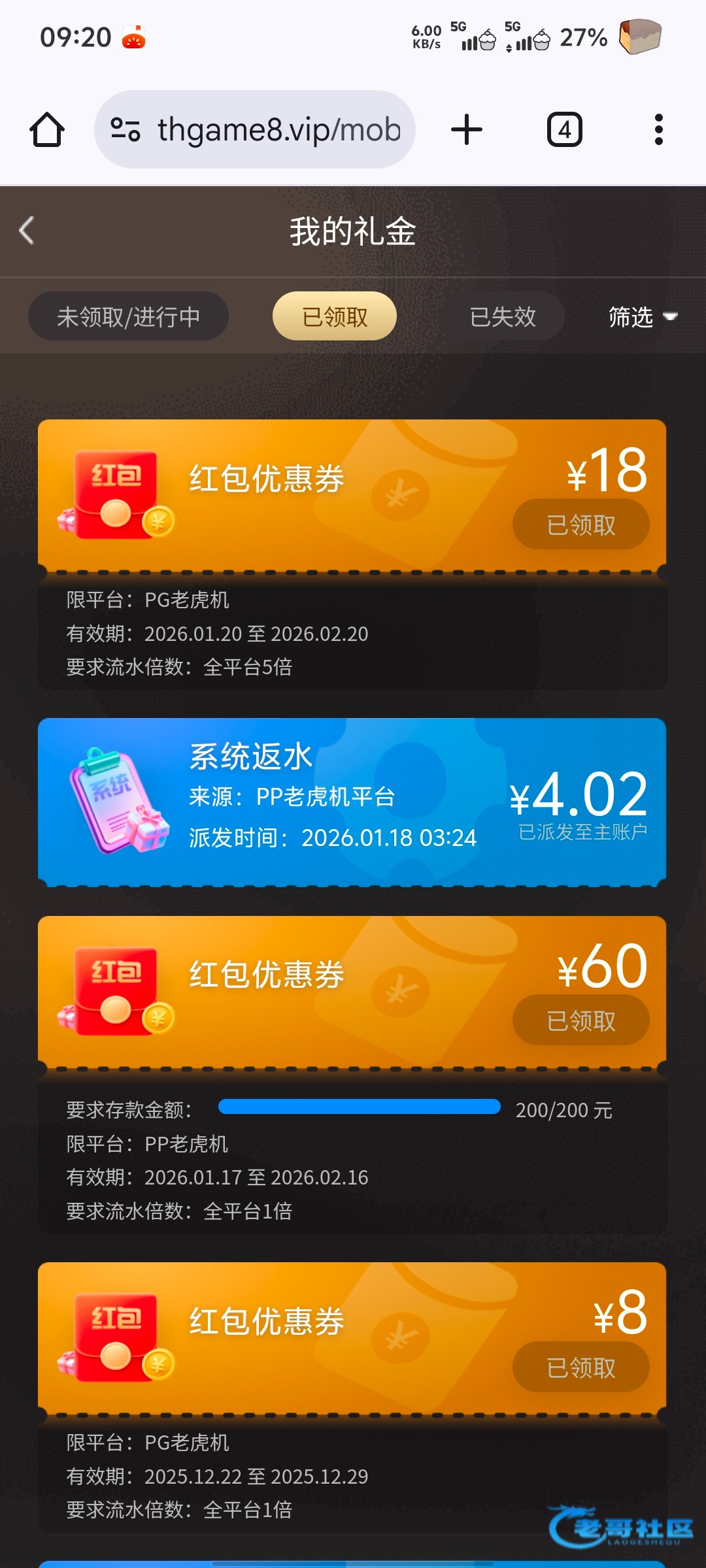Open a new browser tab

467,129
